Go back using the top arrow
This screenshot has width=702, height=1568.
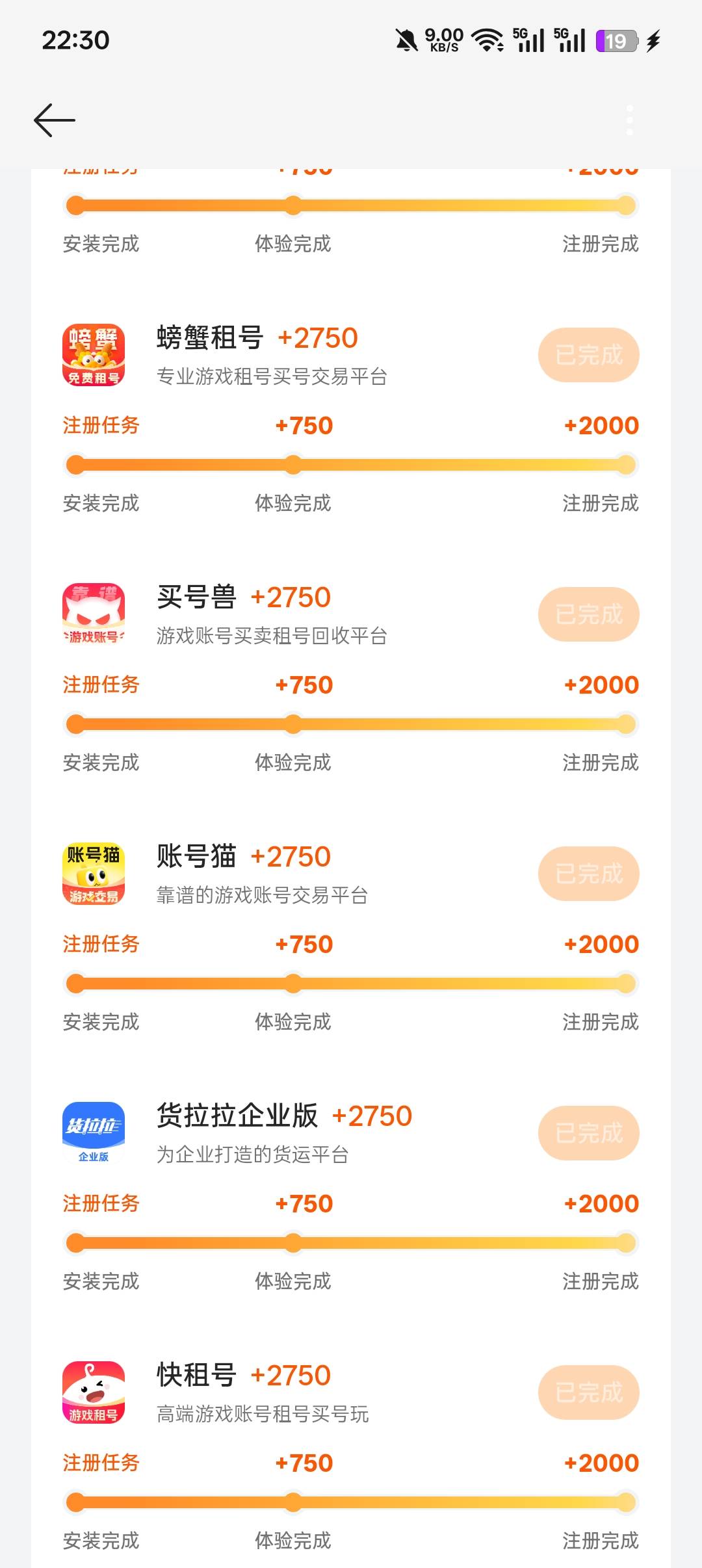(55, 120)
